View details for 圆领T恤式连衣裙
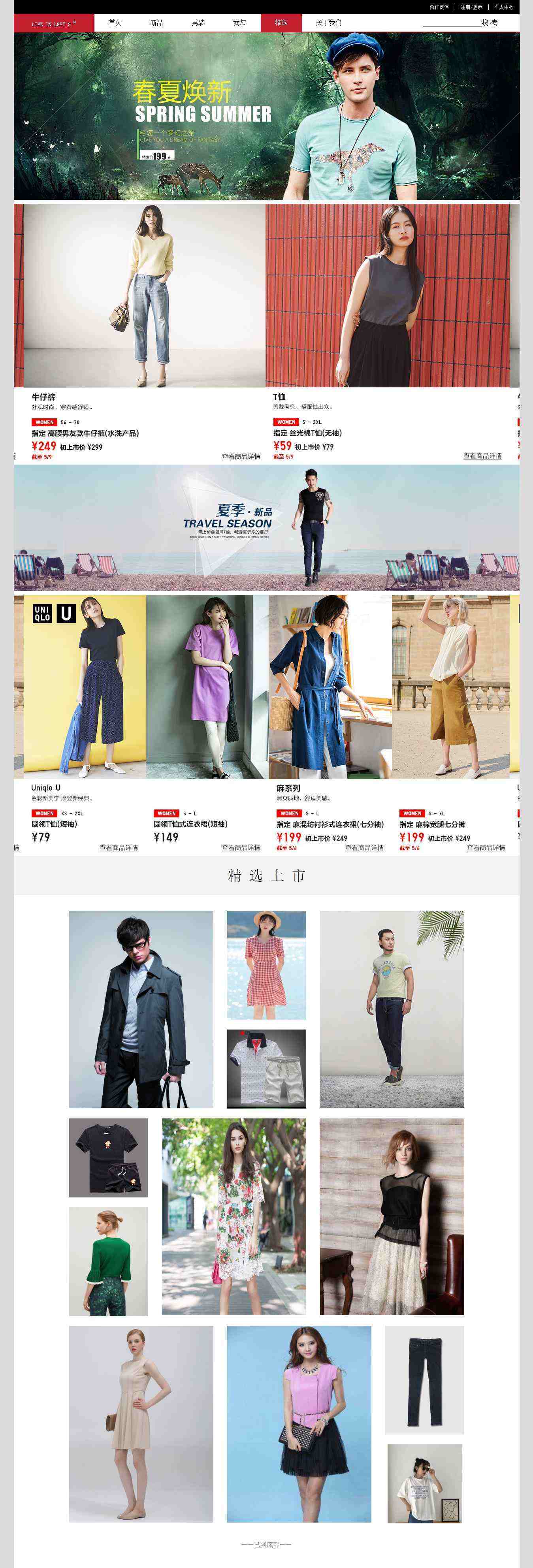This screenshot has width=533, height=1568. point(241,847)
